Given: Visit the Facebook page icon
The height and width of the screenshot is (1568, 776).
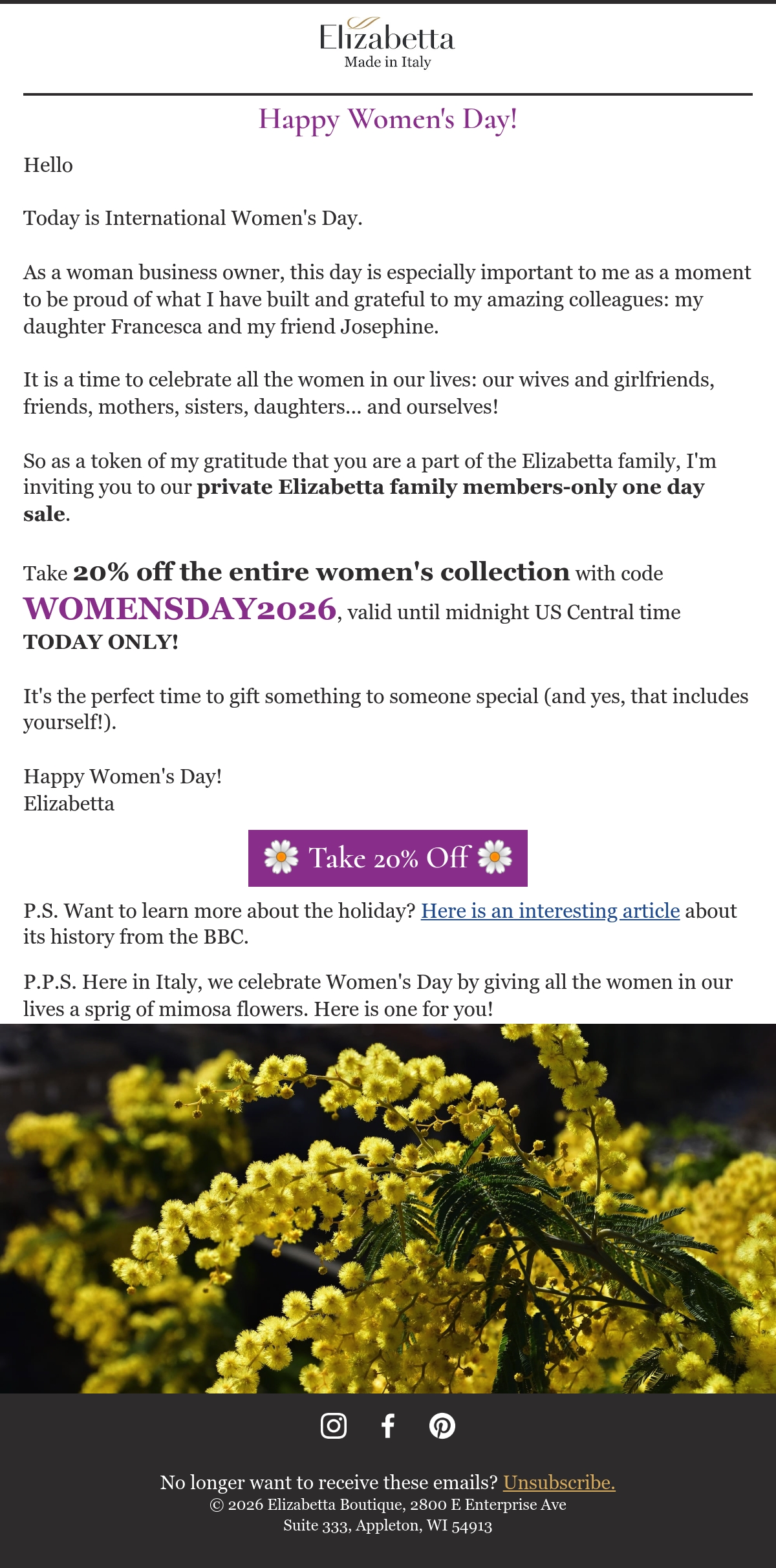Looking at the screenshot, I should (x=388, y=1425).
